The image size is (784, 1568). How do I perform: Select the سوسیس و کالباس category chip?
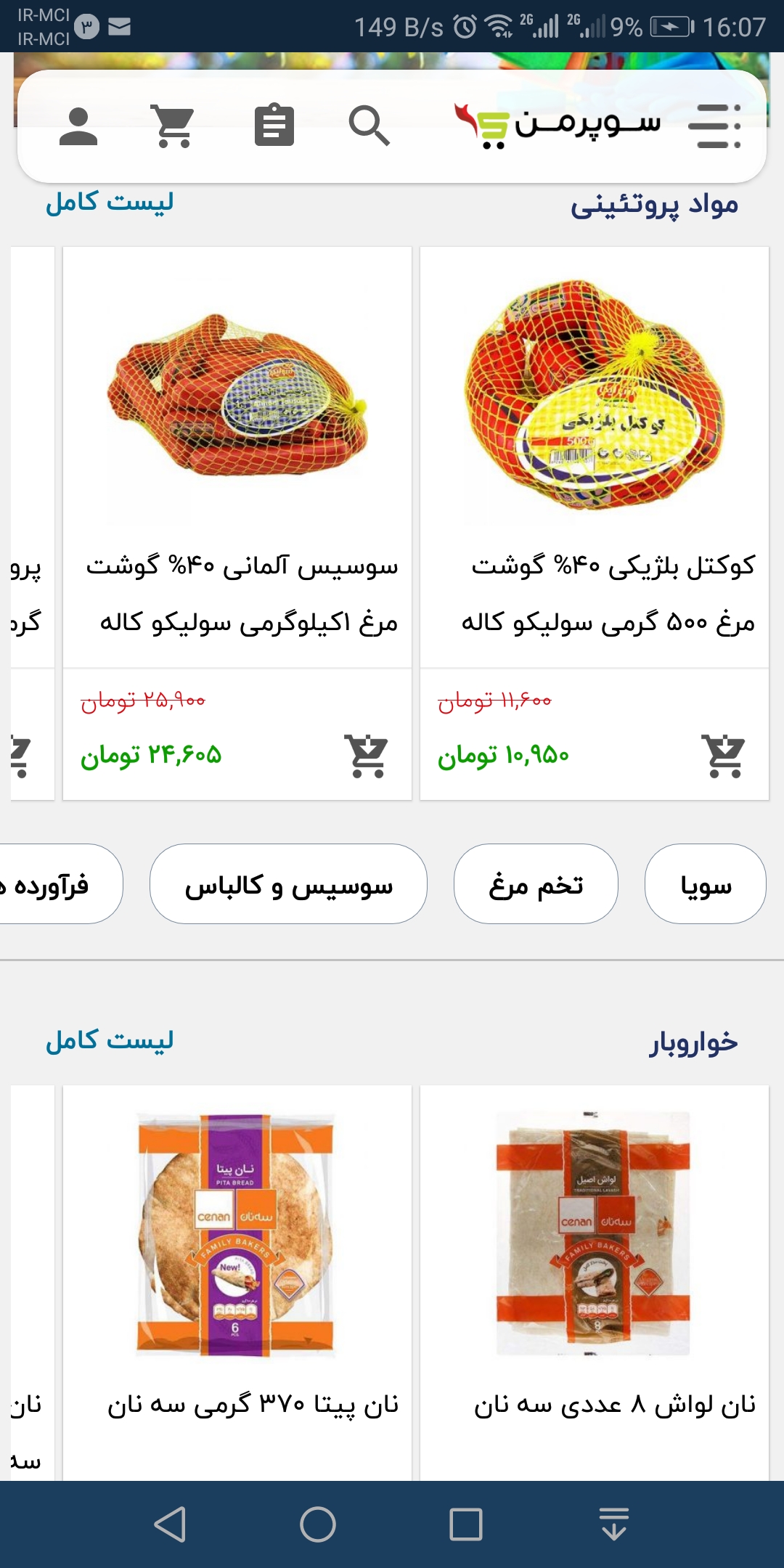coord(290,883)
